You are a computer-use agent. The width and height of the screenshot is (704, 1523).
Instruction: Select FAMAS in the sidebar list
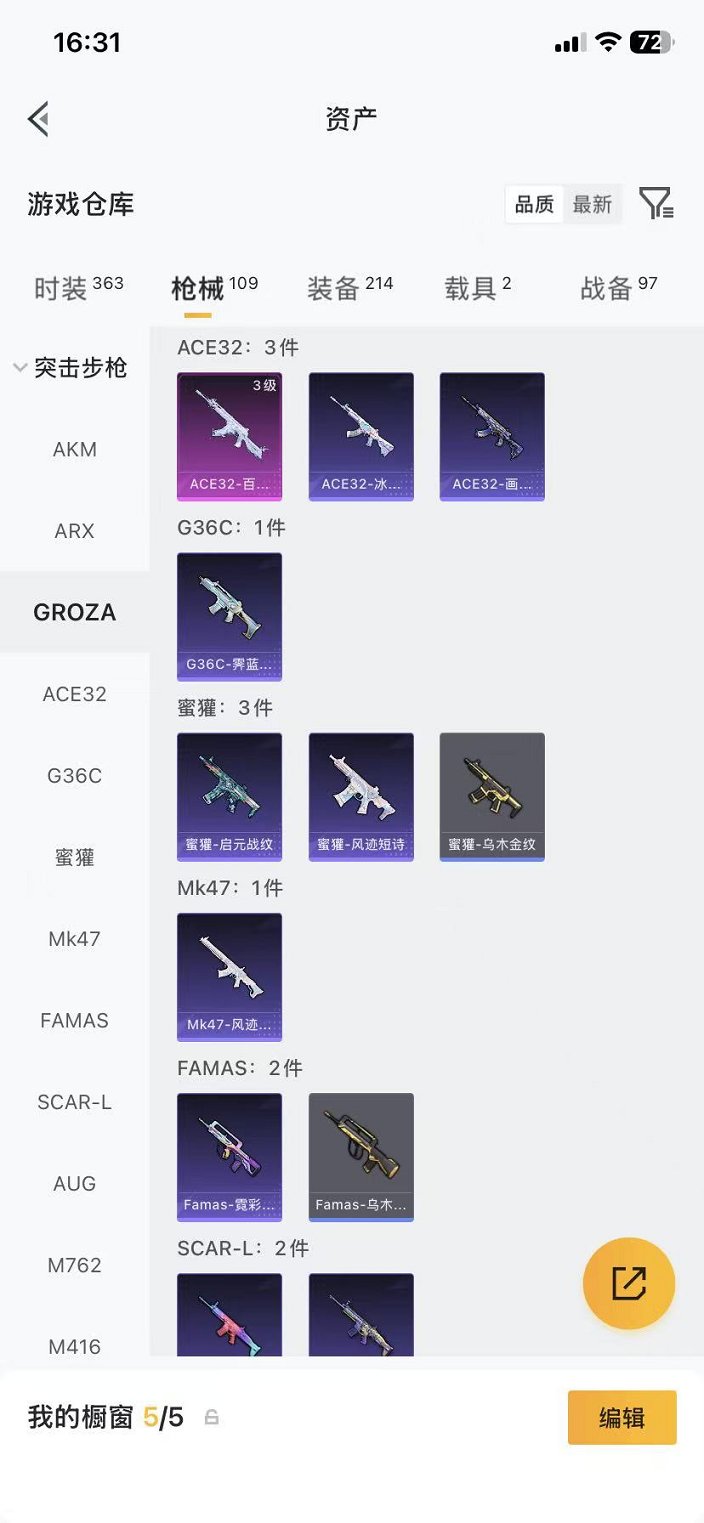[74, 1021]
